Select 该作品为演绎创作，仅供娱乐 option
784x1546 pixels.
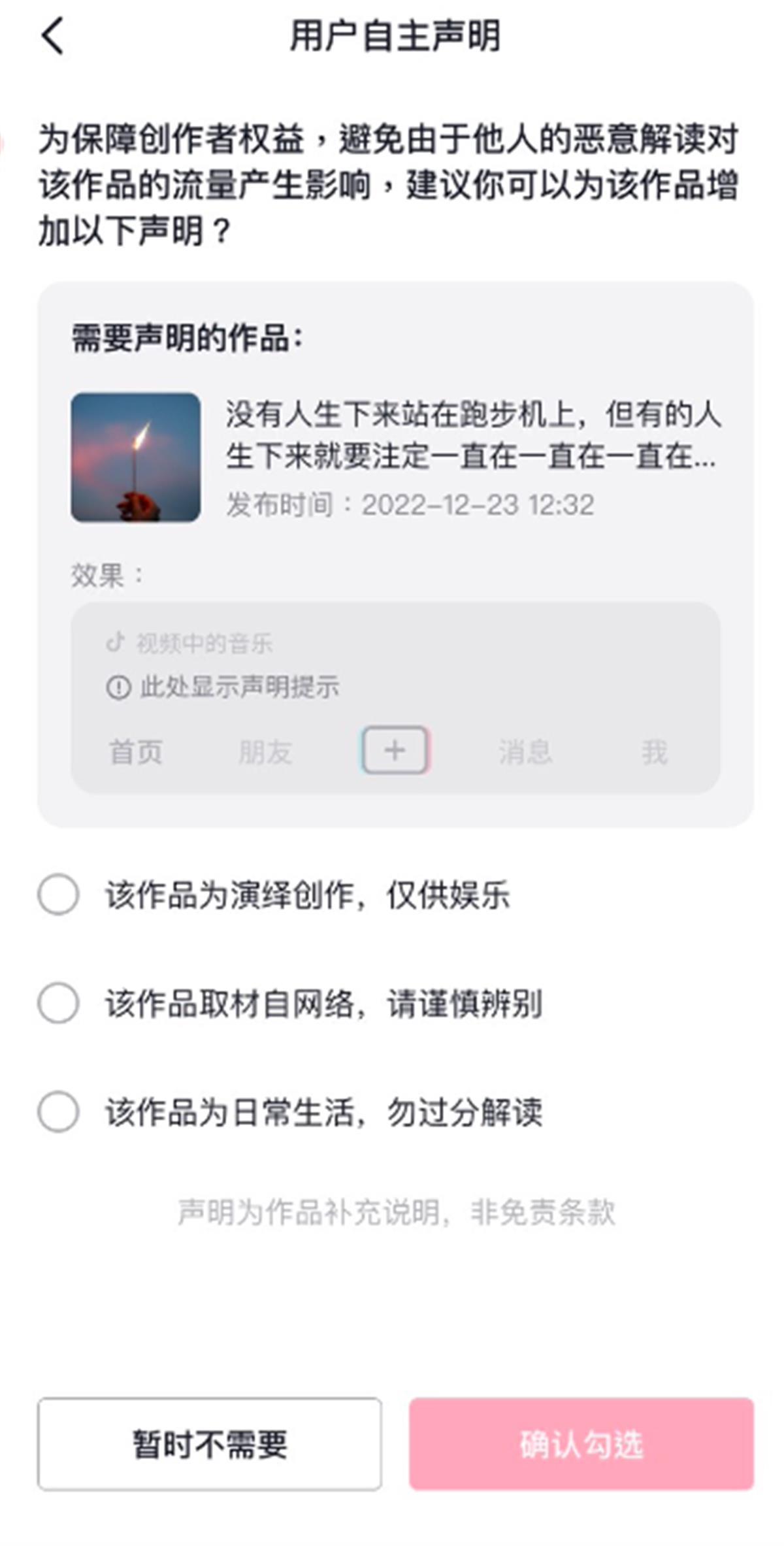pos(59,895)
